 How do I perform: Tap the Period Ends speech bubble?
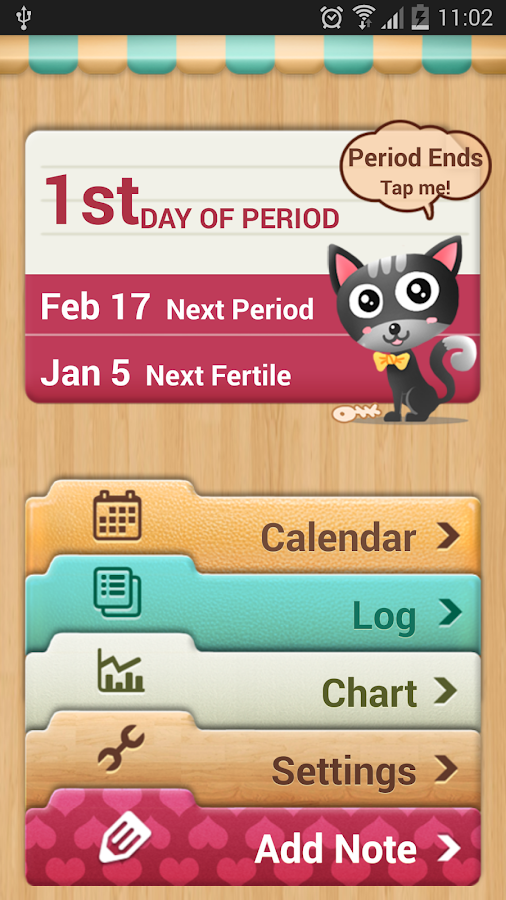coord(415,168)
